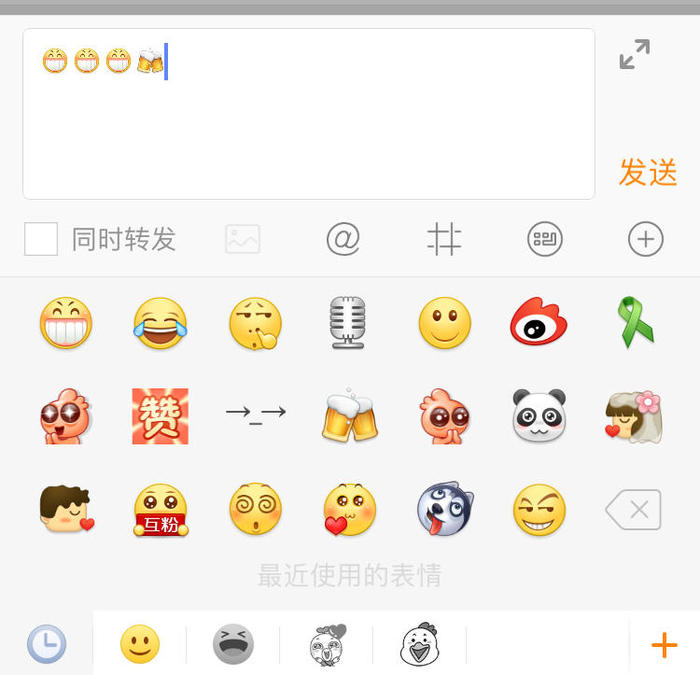The image size is (700, 675).
Task: Insert the microphone emoji
Action: [349, 323]
